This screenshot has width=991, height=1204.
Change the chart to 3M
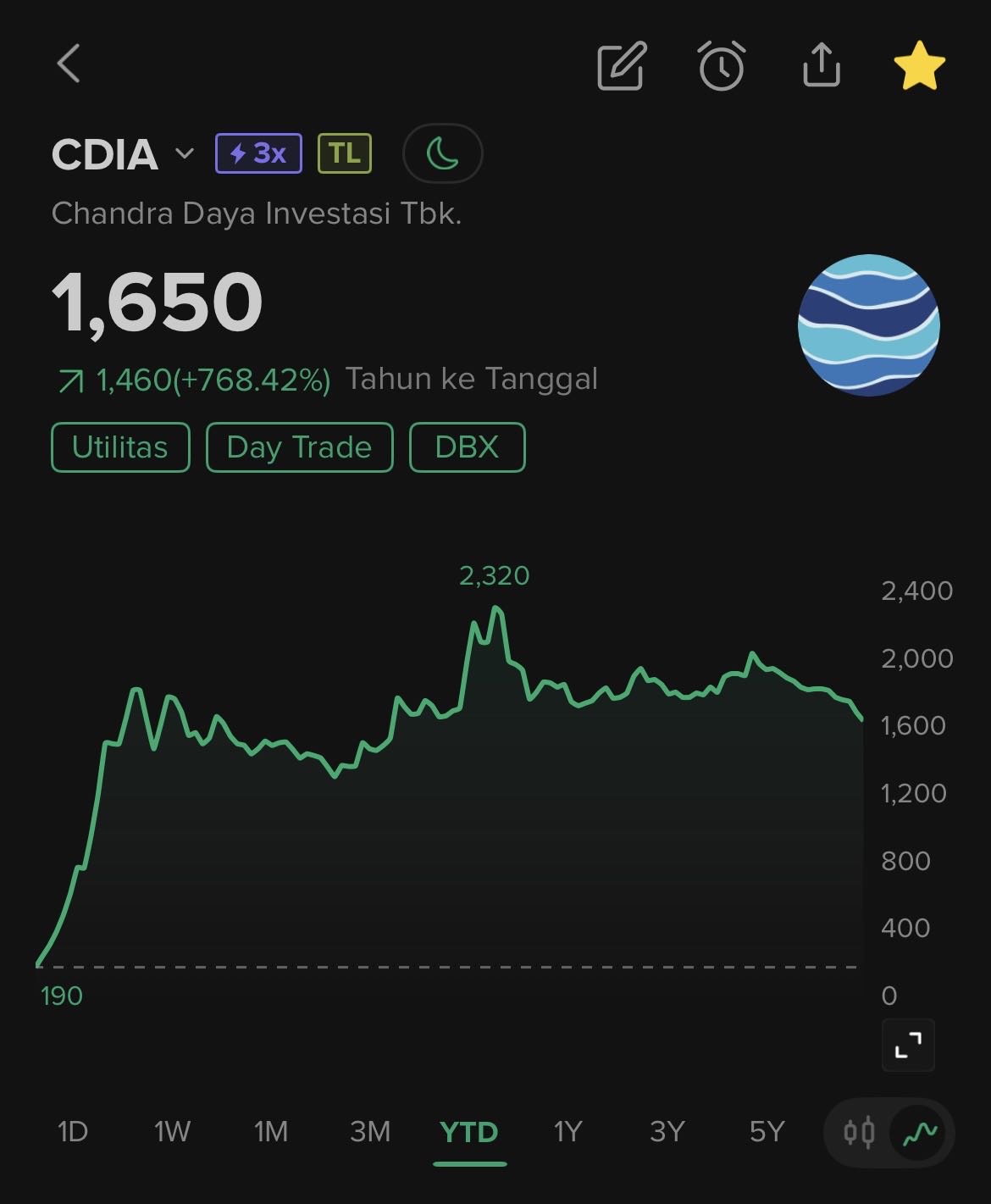pyautogui.click(x=370, y=1131)
